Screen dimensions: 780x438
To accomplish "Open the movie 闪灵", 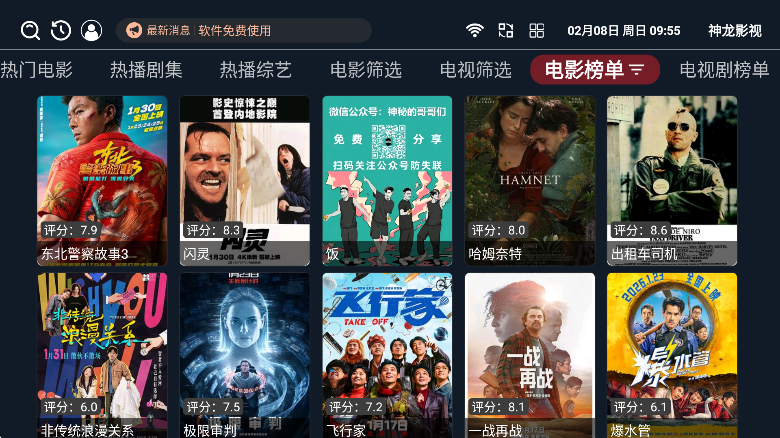I will pos(245,180).
